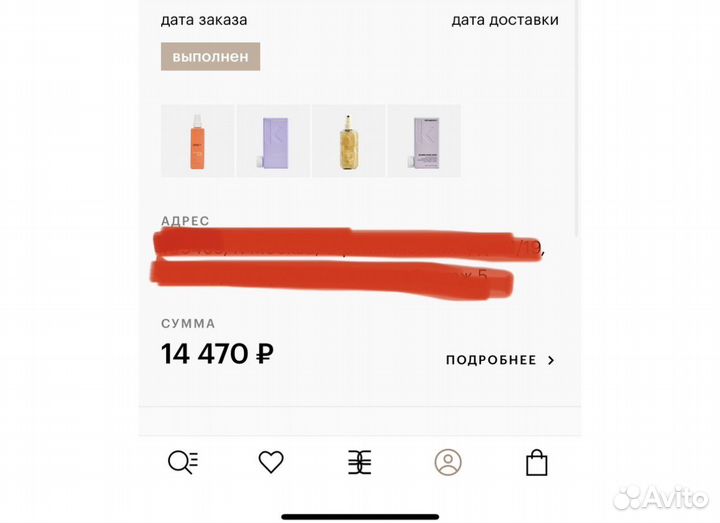Switch to the home logo tab
This screenshot has height=523, width=720.
point(359,462)
